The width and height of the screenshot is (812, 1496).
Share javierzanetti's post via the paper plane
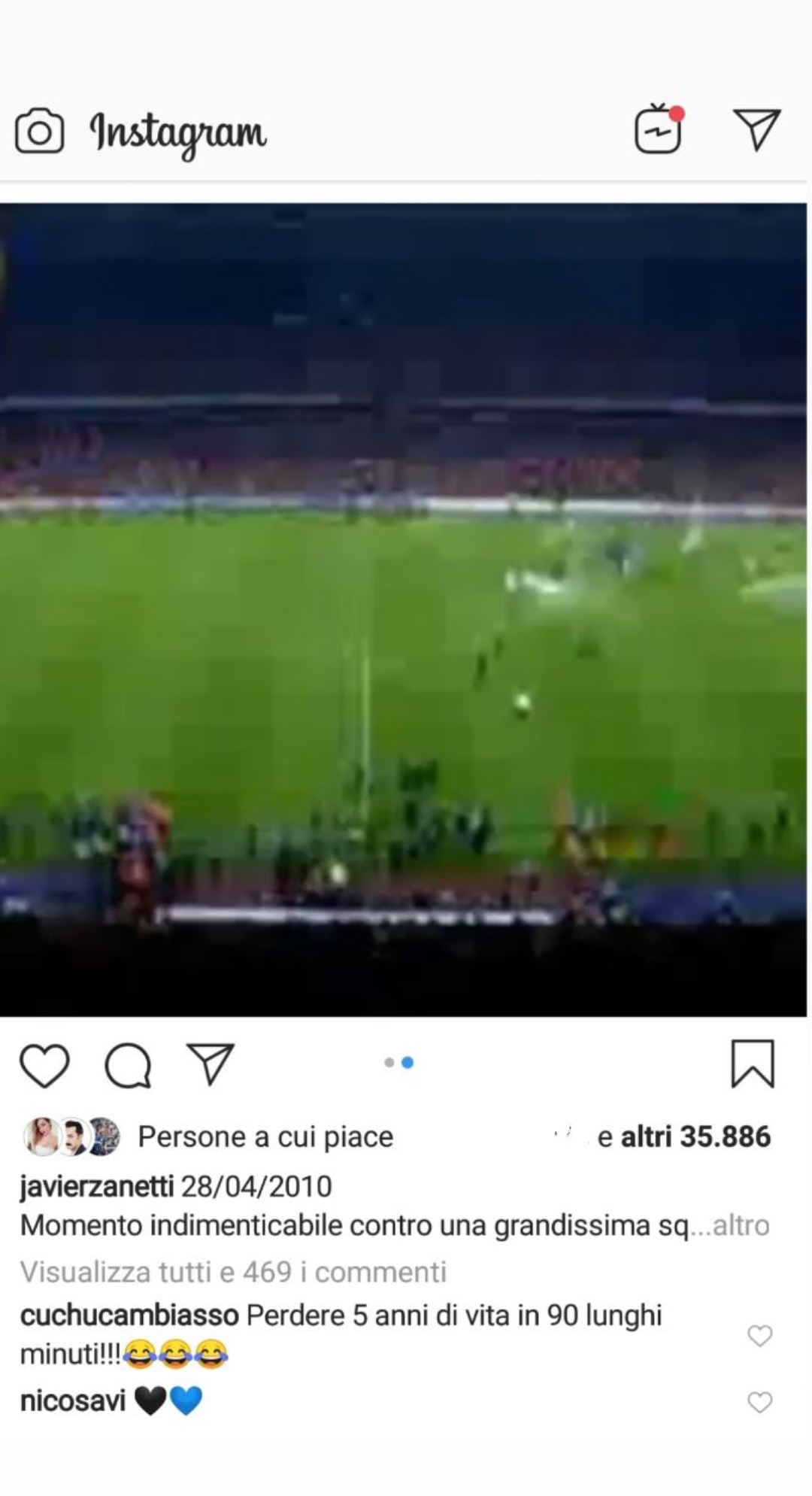click(x=211, y=1064)
